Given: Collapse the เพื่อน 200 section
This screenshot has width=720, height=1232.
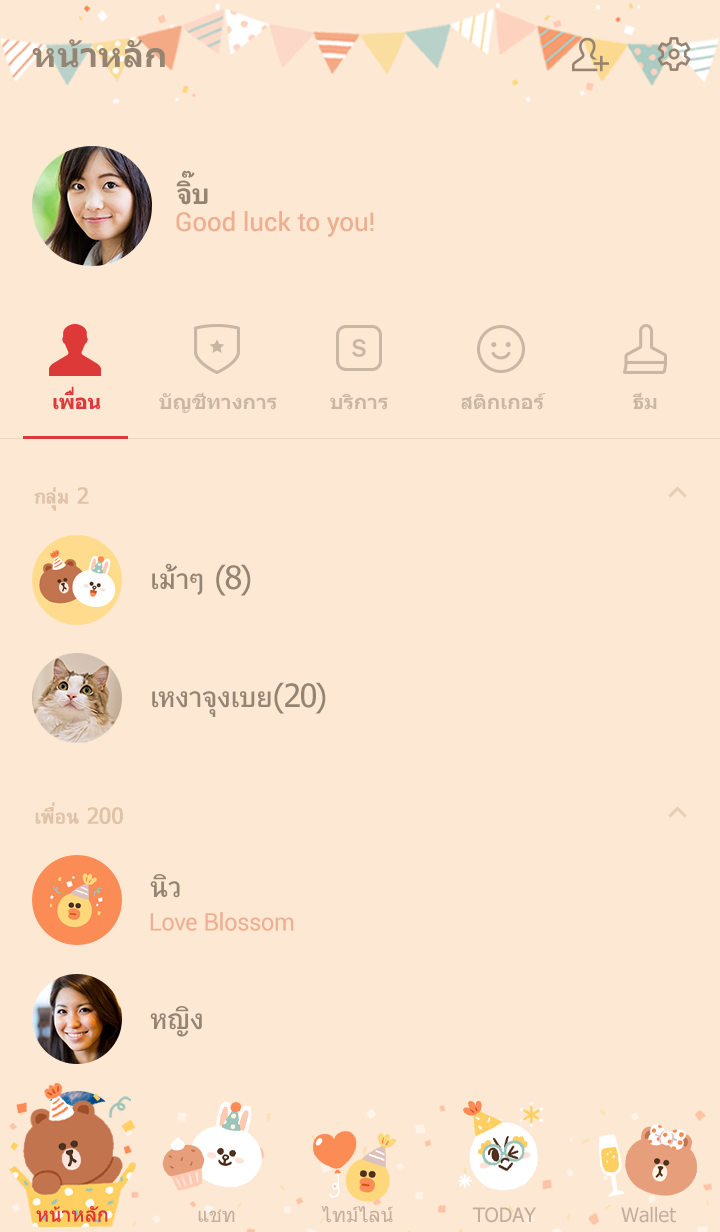Looking at the screenshot, I should click(x=677, y=813).
